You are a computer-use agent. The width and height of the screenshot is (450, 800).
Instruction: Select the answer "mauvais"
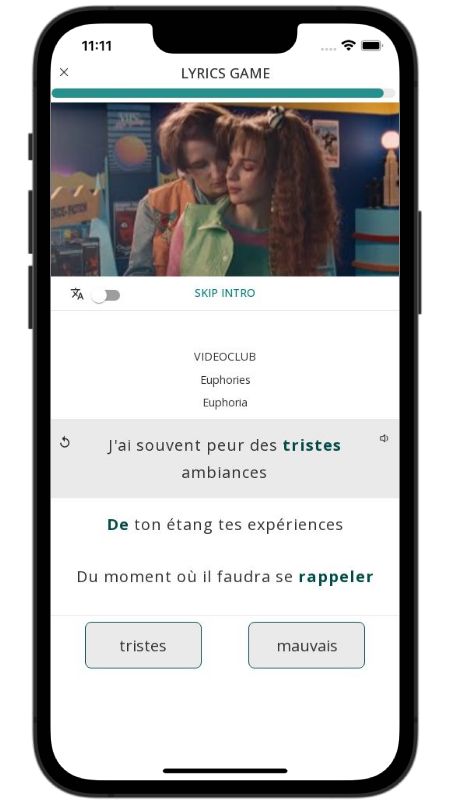(x=307, y=645)
